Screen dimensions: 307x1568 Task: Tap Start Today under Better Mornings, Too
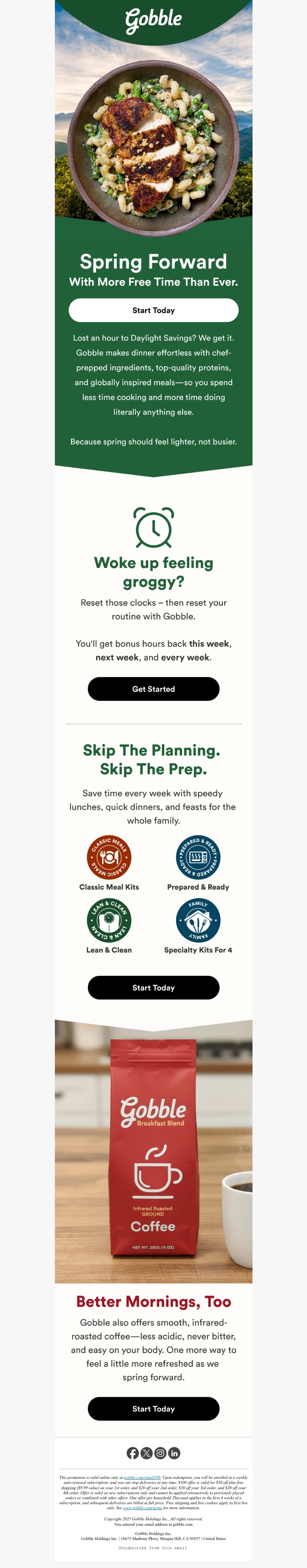click(x=153, y=1409)
